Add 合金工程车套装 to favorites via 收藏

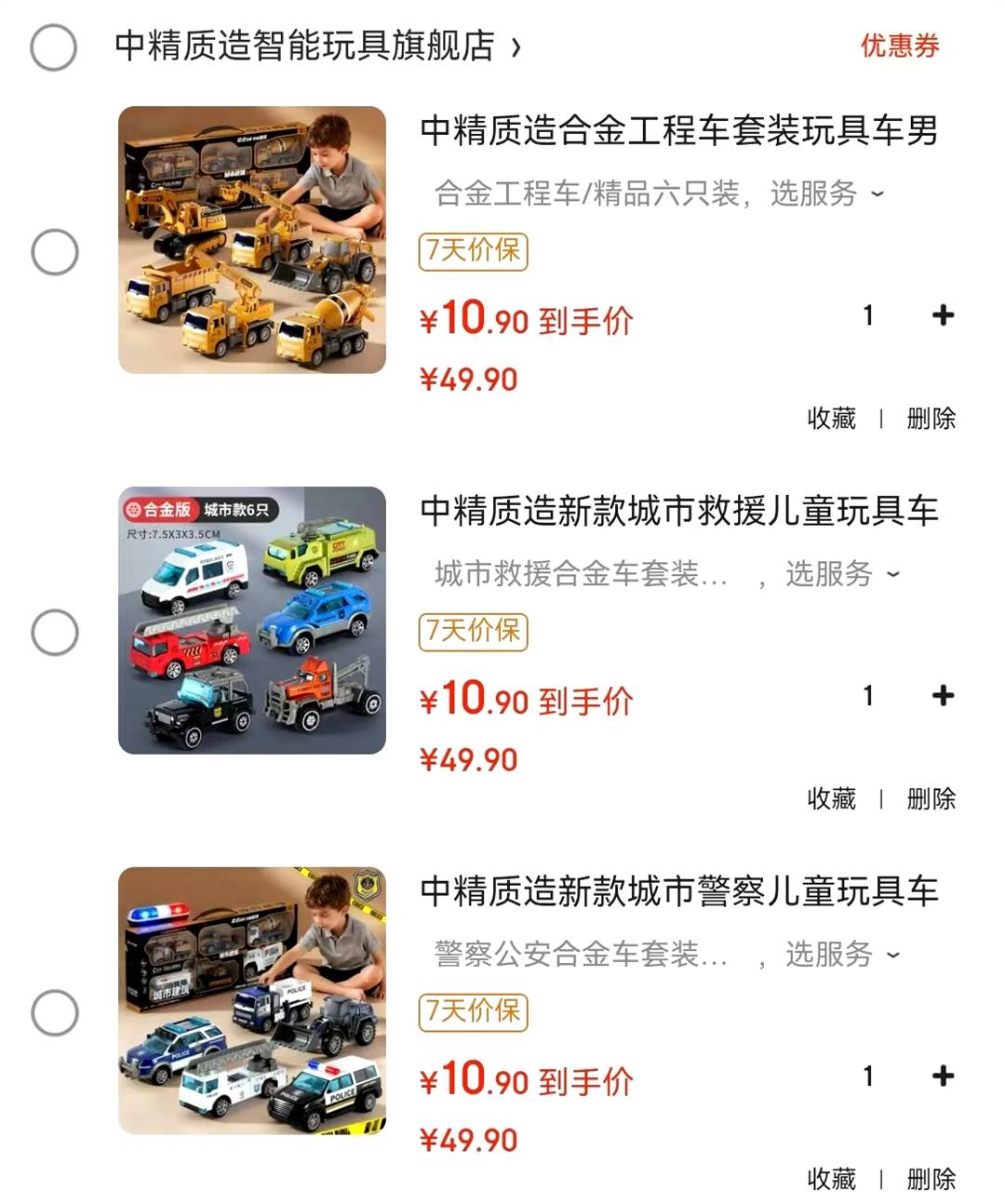pos(831,419)
